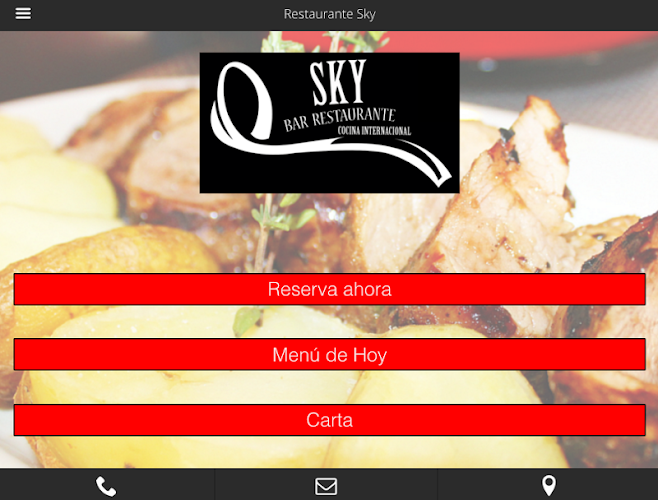Screen dimensions: 658x500
Task: Call the restaurant via phone icon
Action: point(106,486)
